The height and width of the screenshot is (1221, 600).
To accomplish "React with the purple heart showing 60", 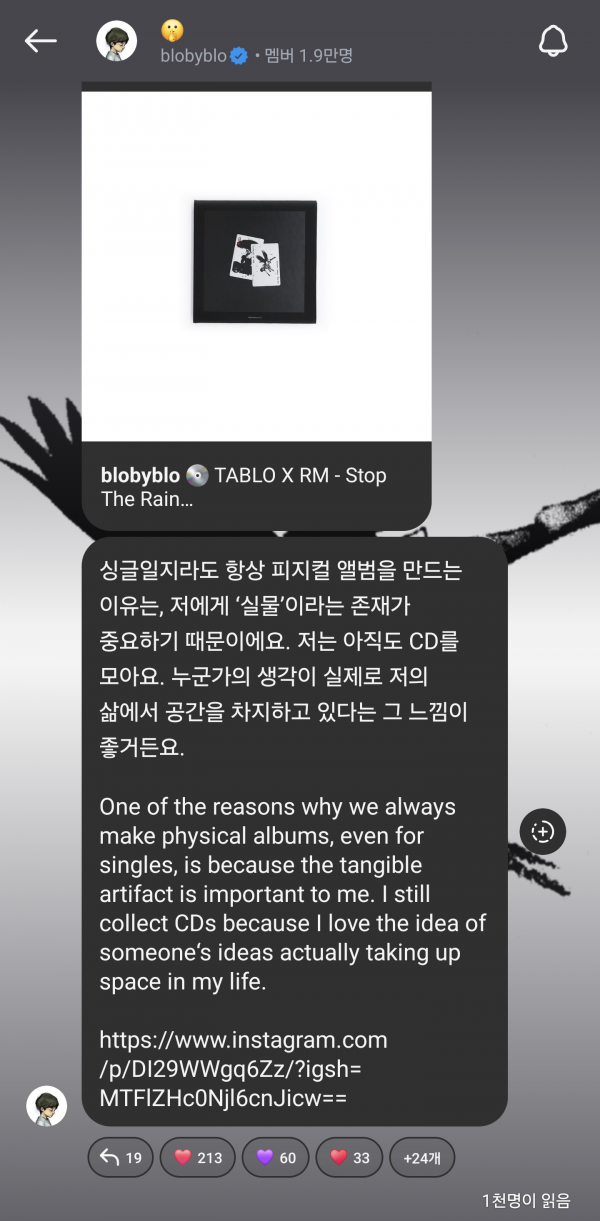I will click(x=276, y=1158).
